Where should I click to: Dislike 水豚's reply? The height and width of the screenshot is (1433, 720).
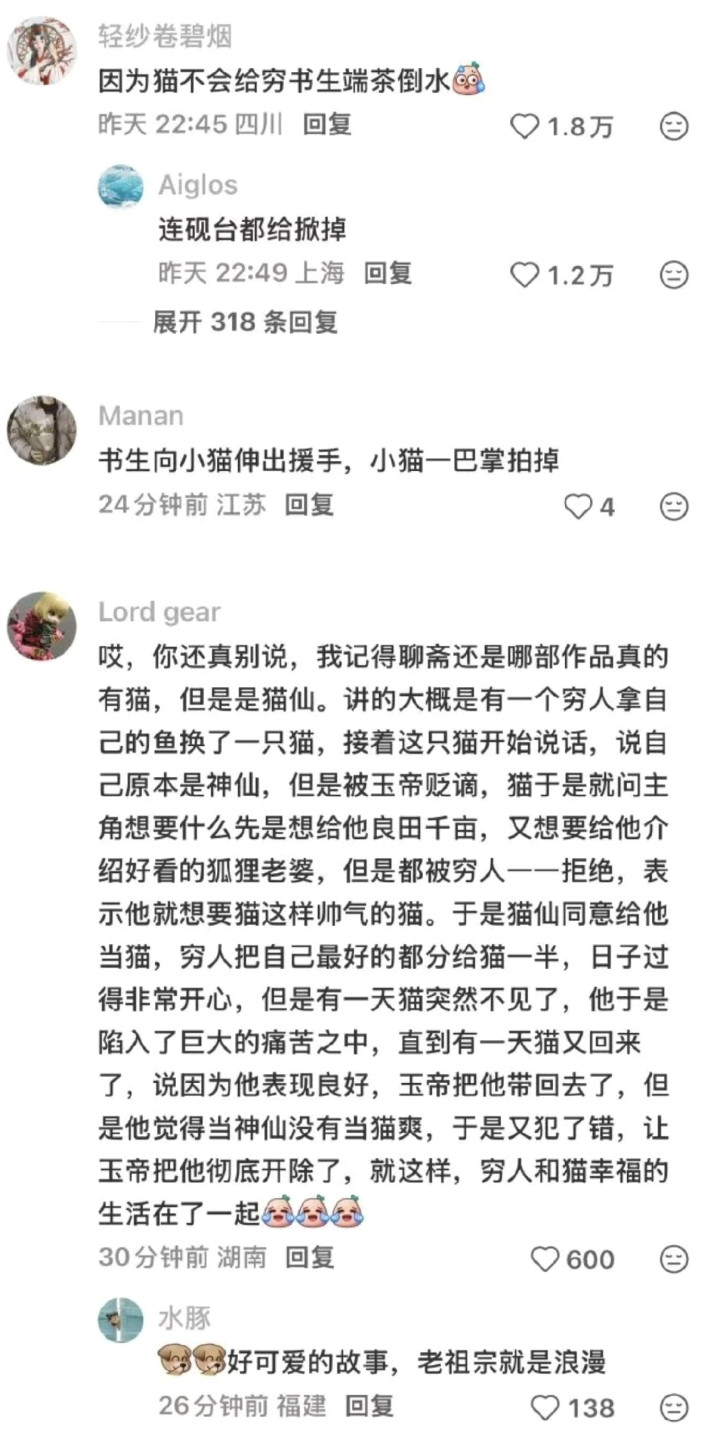click(675, 1408)
